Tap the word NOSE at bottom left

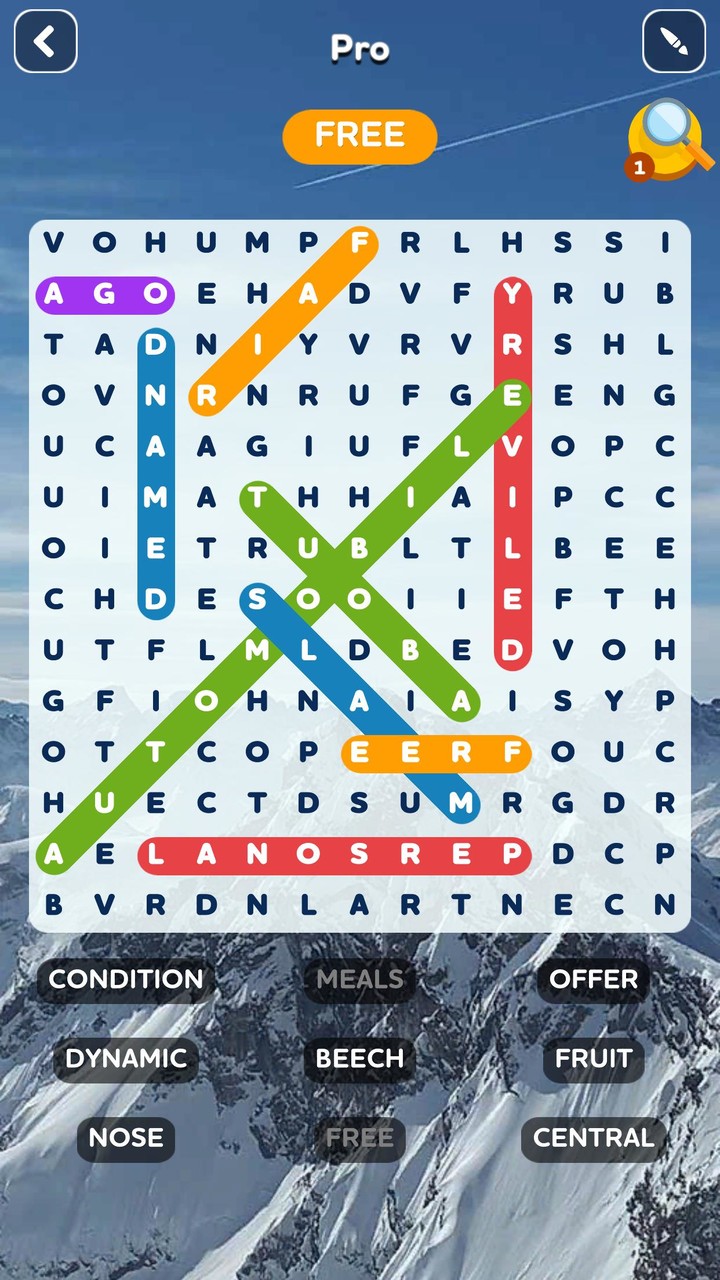click(x=125, y=1138)
